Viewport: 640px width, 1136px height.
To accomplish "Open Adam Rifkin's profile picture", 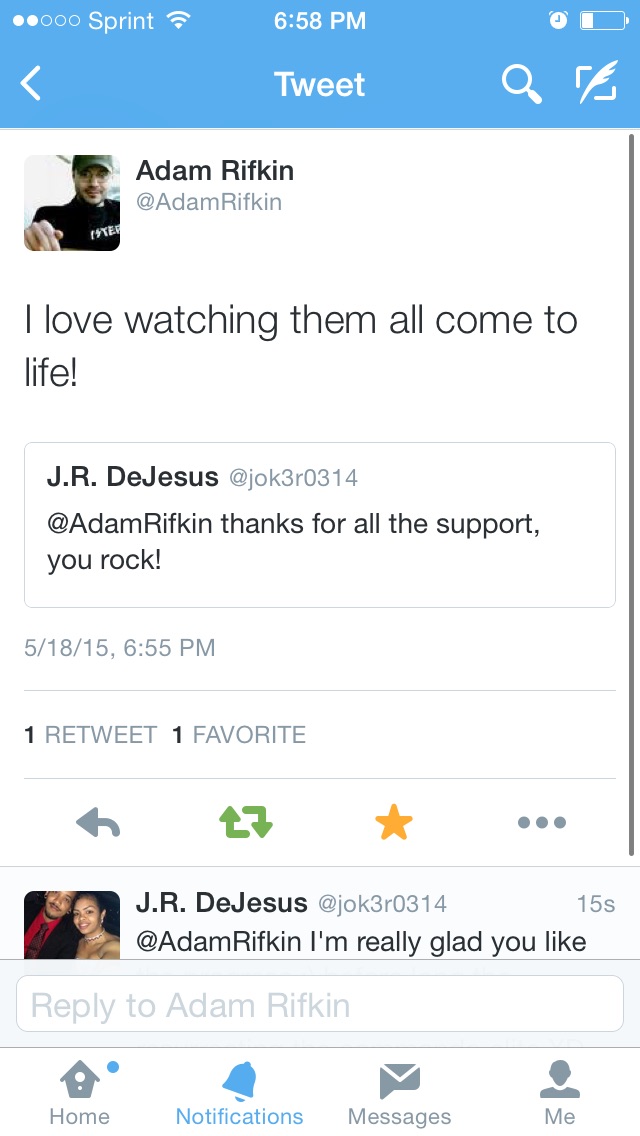I will click(x=72, y=203).
